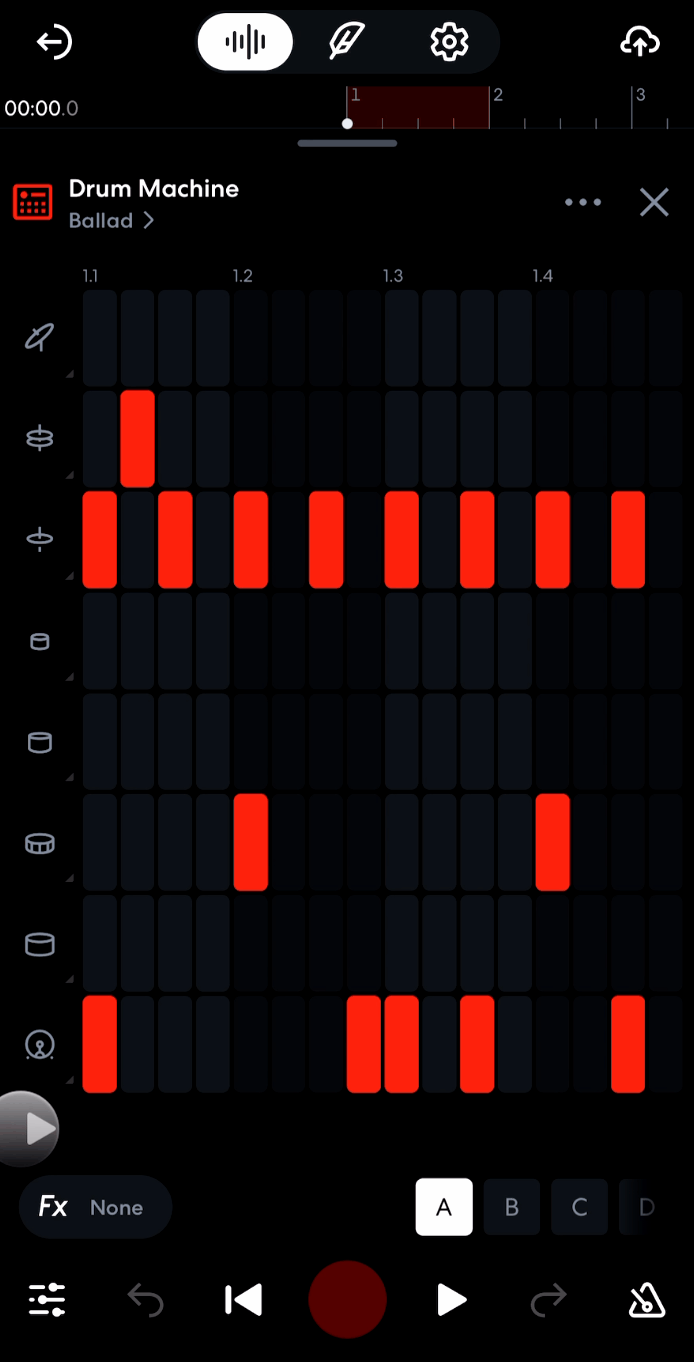694x1362 pixels.
Task: Close the Drum Machine panel
Action: pyautogui.click(x=654, y=203)
